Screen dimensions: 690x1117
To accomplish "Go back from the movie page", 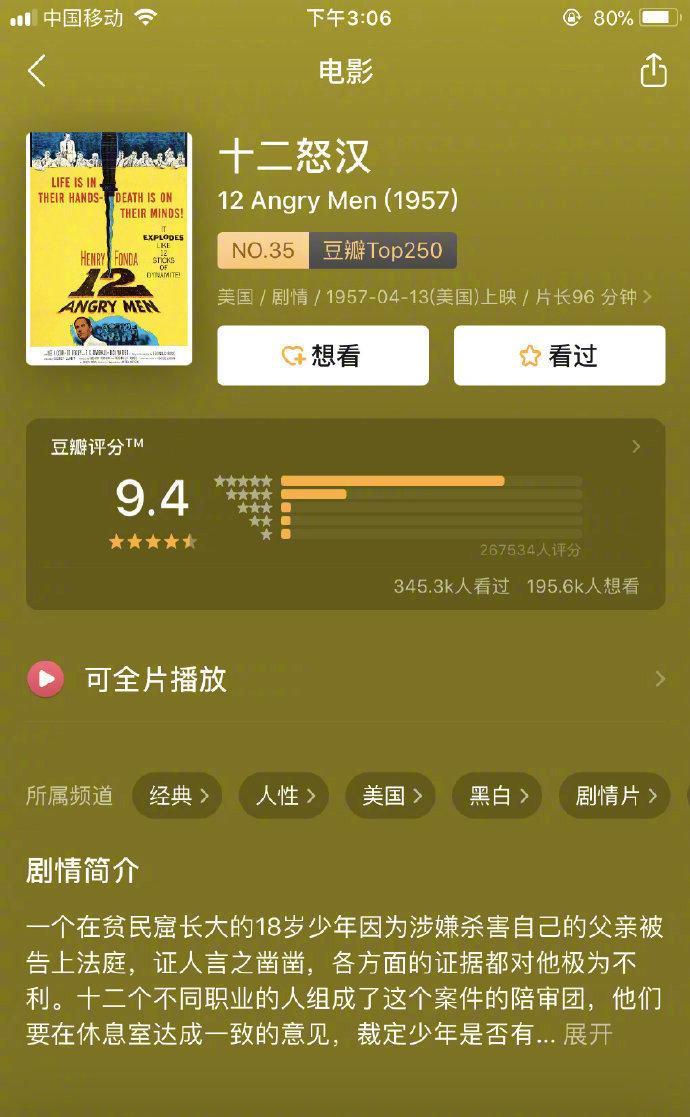I will point(37,72).
